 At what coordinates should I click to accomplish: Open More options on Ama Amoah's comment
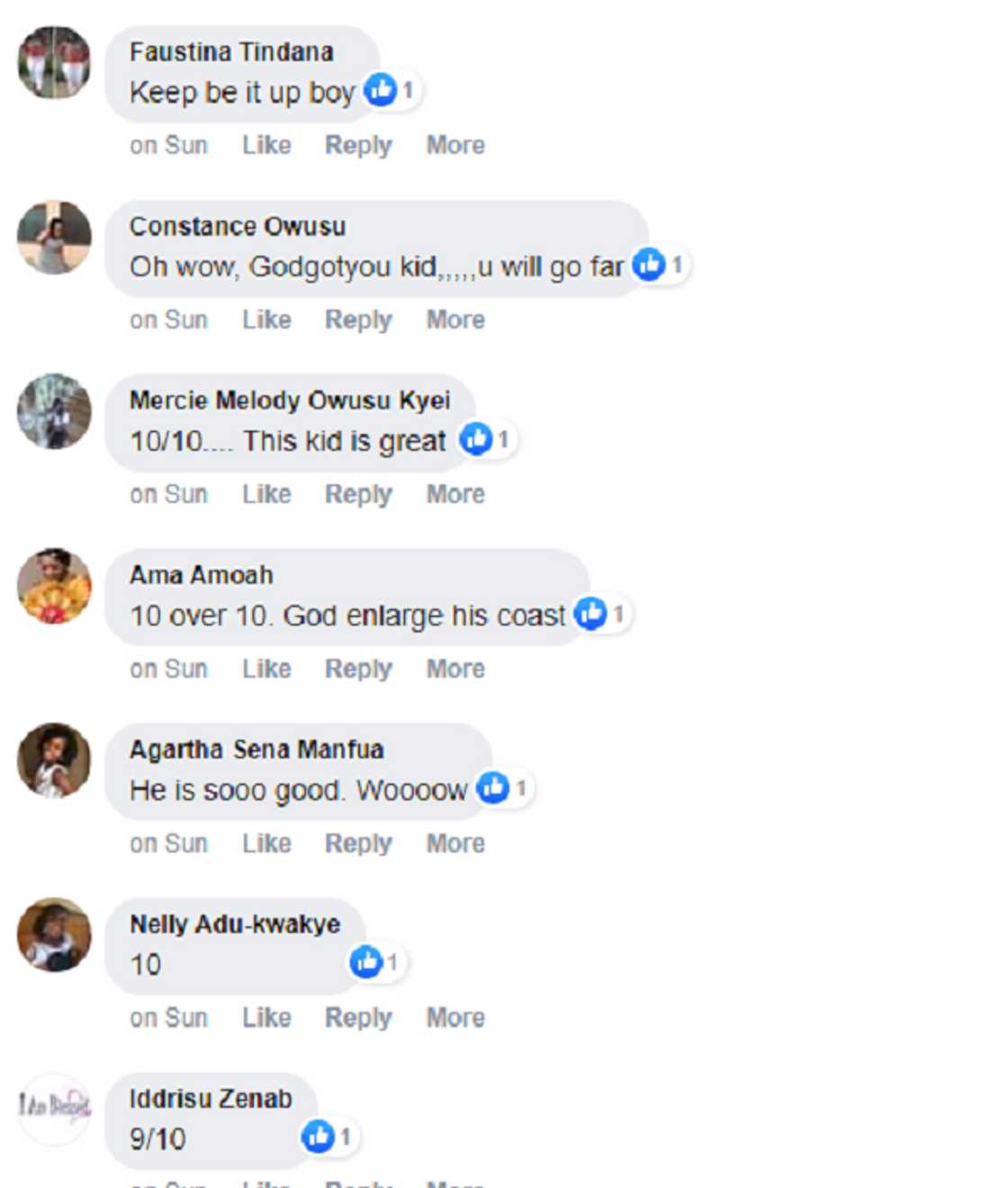point(455,669)
